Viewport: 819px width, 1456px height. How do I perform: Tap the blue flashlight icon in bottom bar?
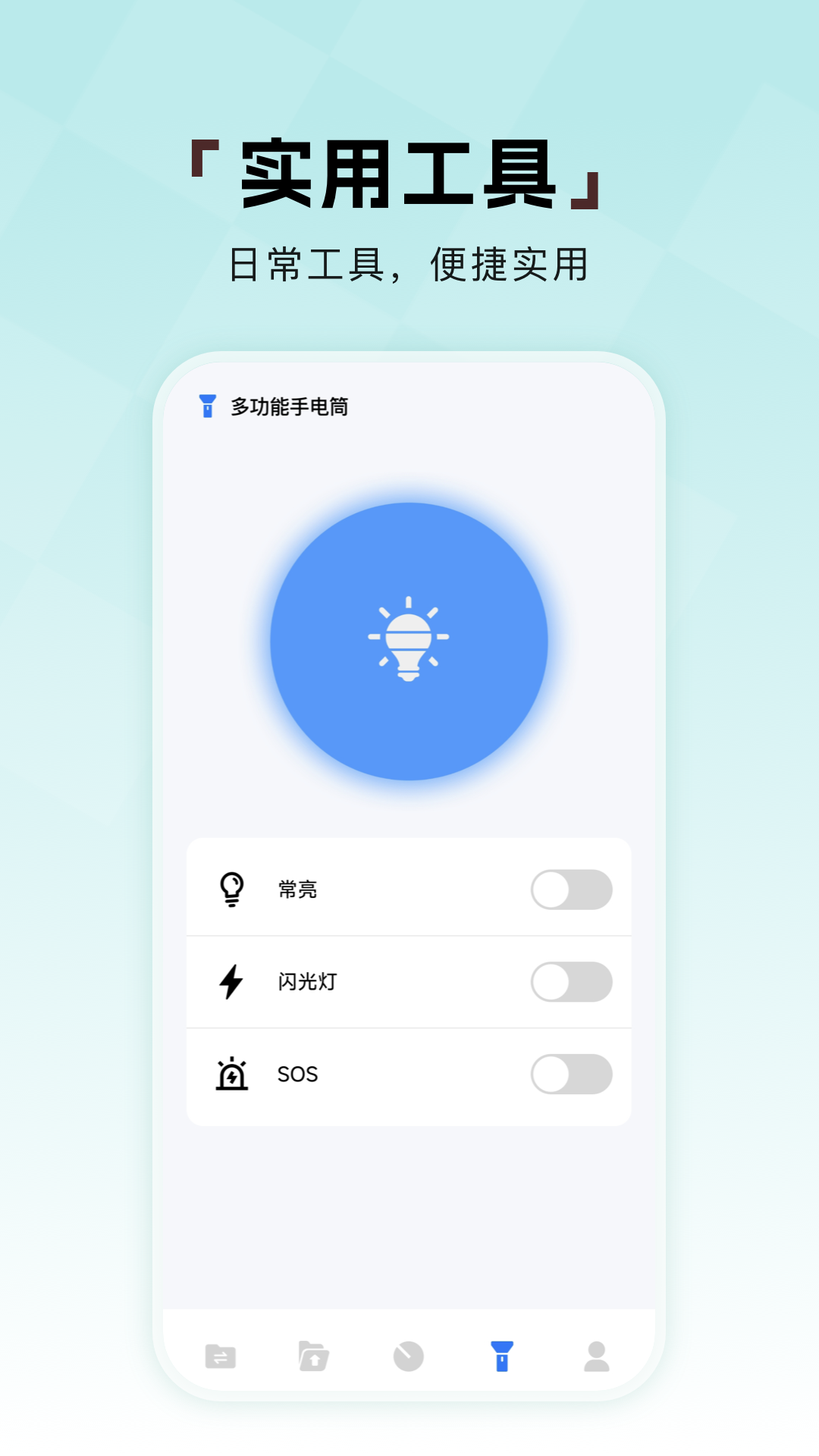coord(502,1357)
